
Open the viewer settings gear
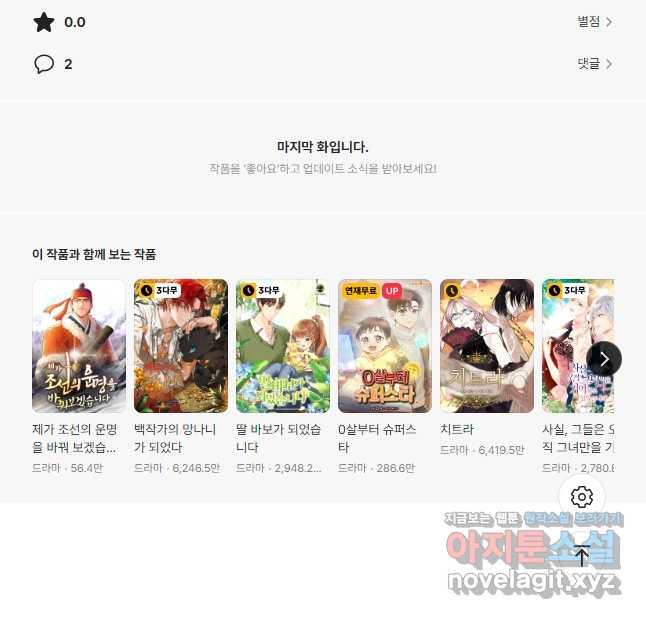(x=582, y=497)
